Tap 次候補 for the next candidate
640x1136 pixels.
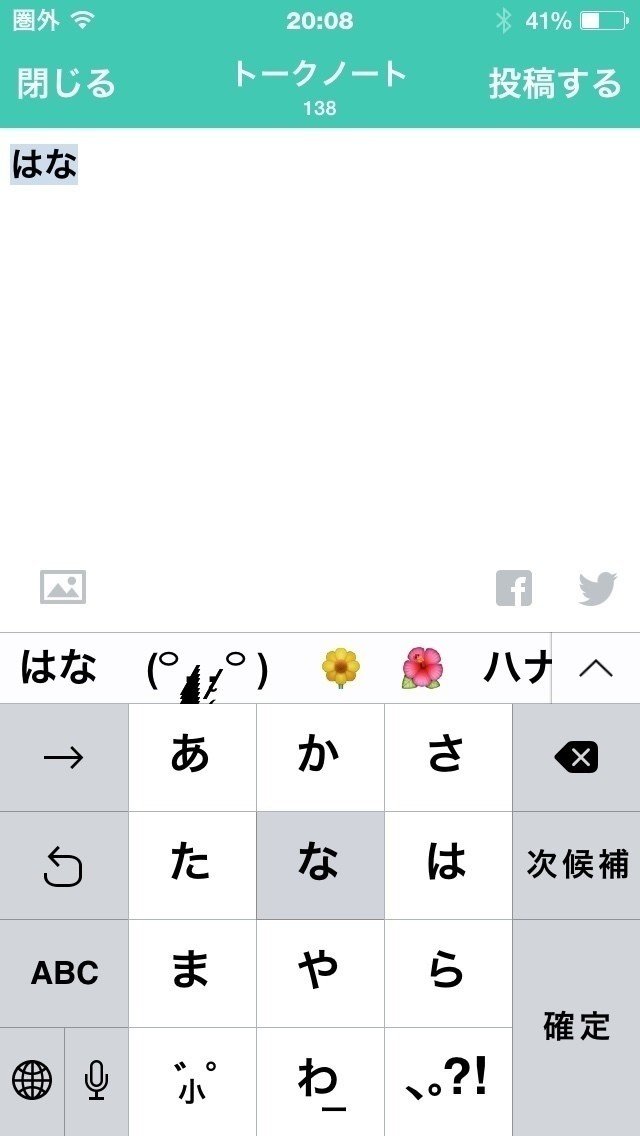coord(576,865)
